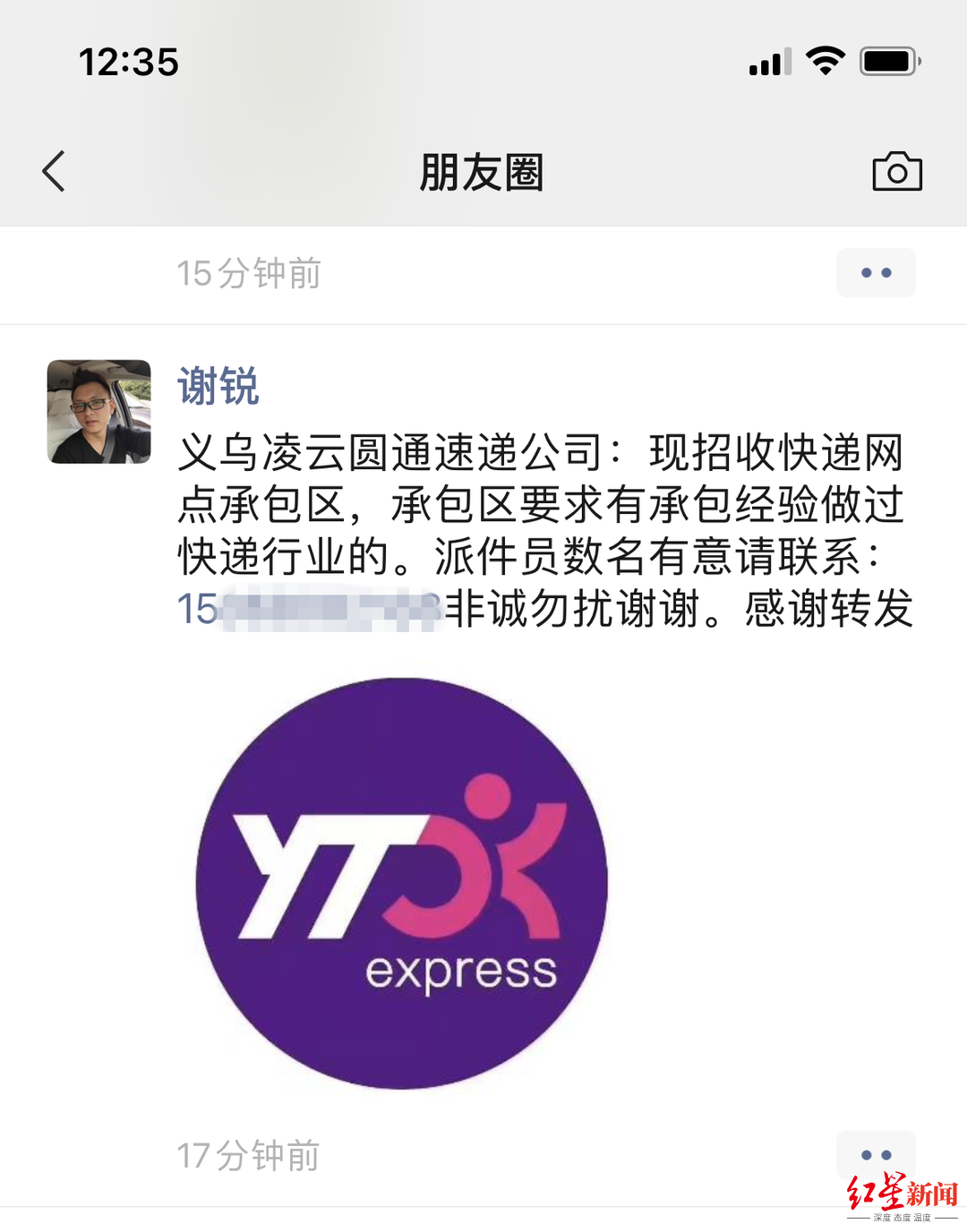967x1232 pixels.
Task: Open the options menu beside 15分钟前
Action: click(x=875, y=273)
